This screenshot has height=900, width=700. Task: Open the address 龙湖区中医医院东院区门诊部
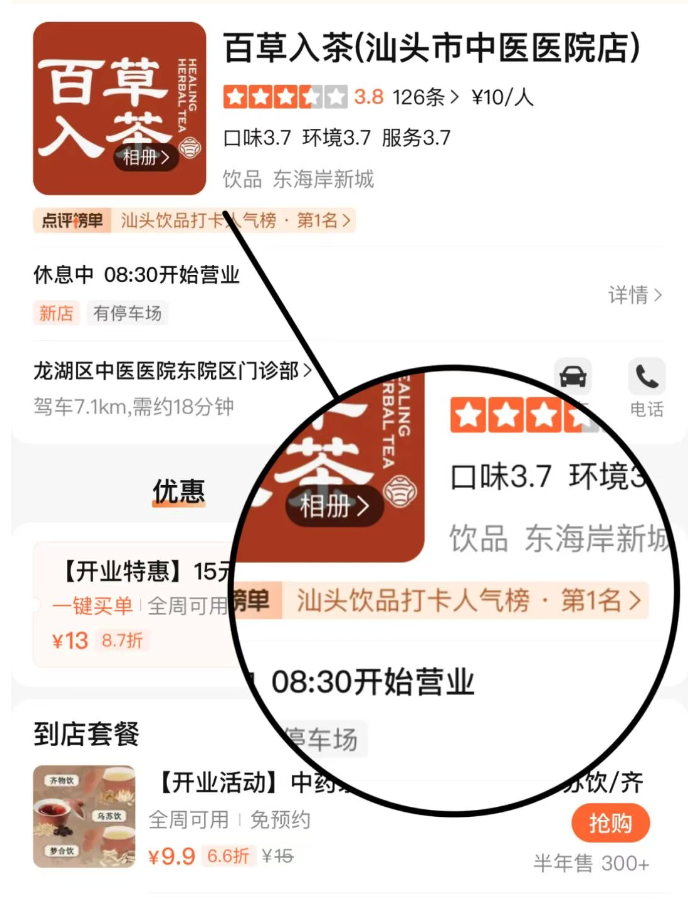tap(173, 371)
